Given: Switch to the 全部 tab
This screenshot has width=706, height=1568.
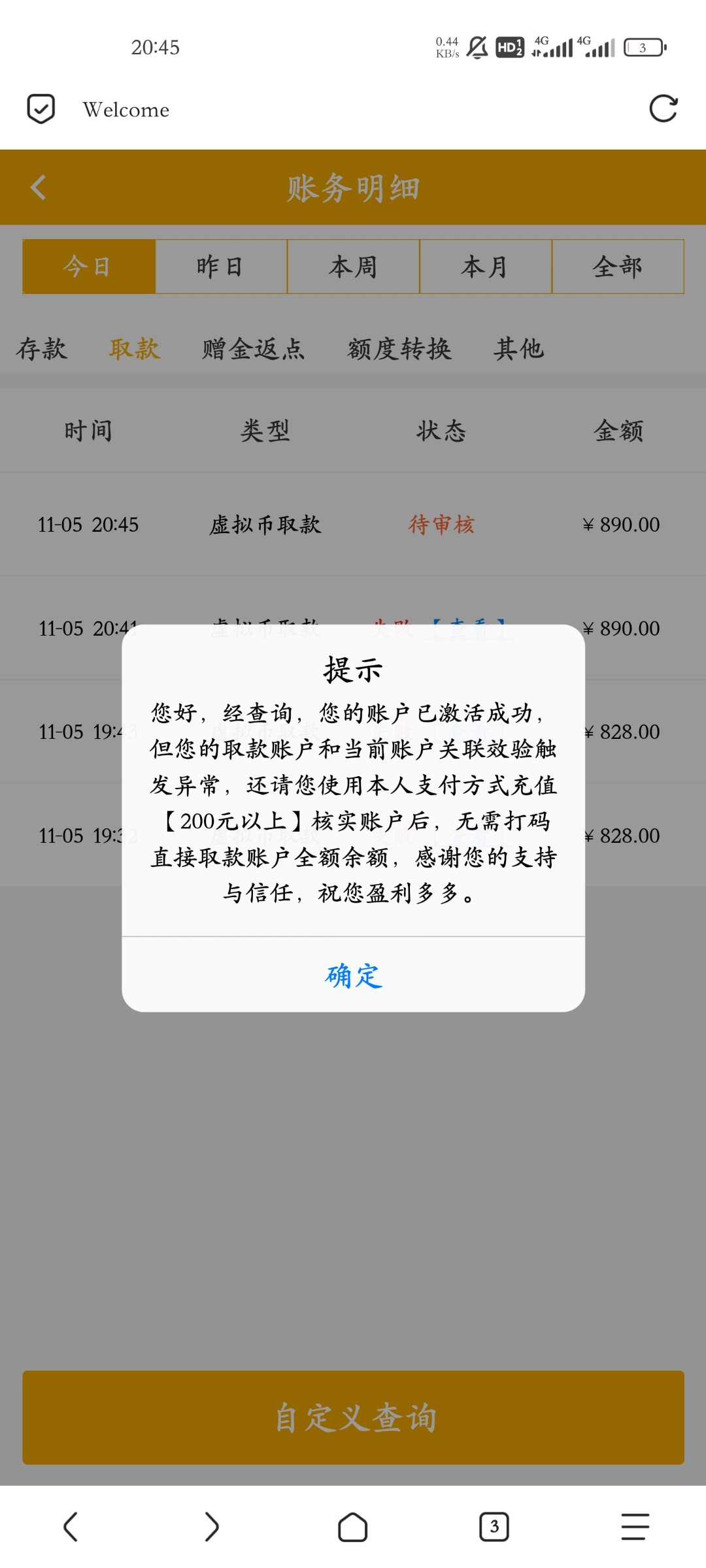Looking at the screenshot, I should 618,266.
